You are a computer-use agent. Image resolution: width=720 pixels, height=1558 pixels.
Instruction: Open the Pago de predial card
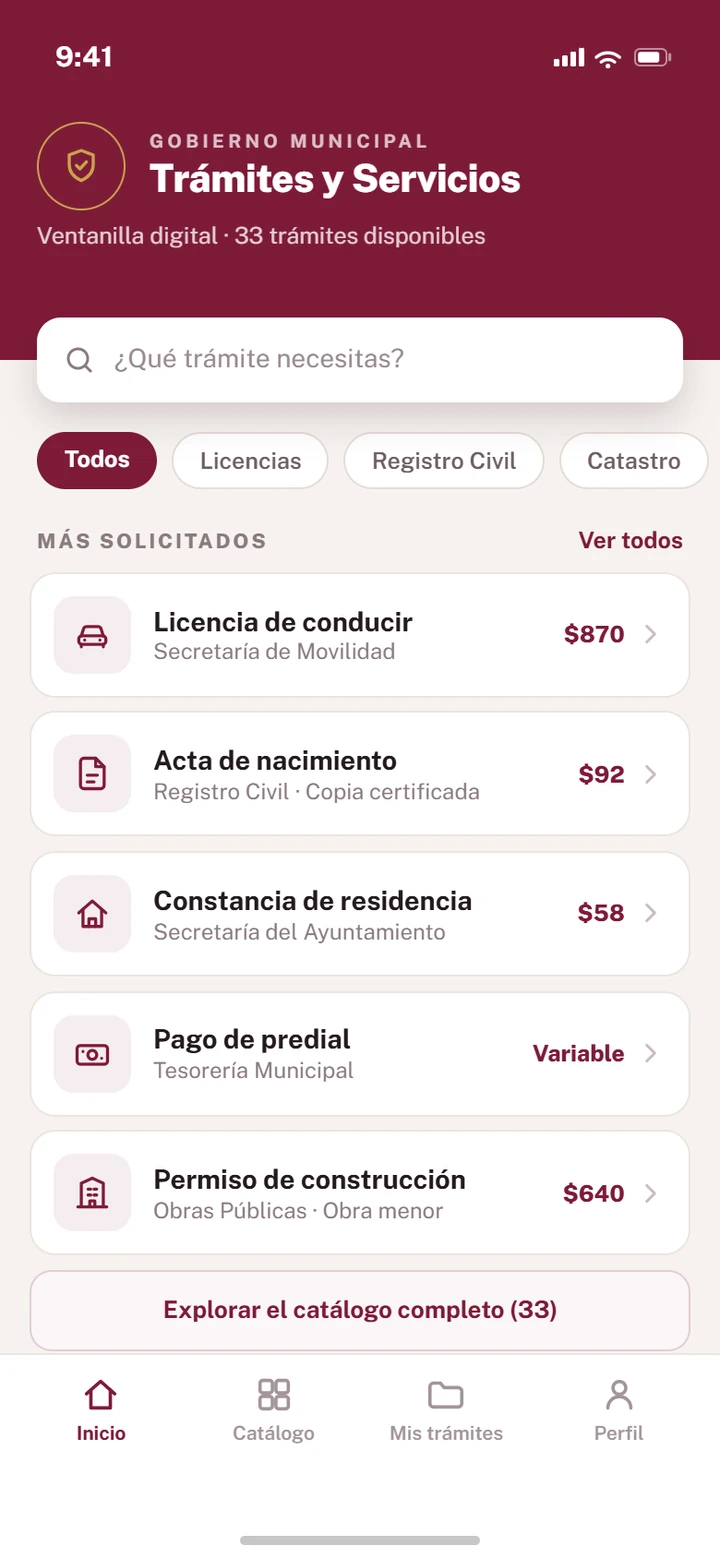(360, 1054)
